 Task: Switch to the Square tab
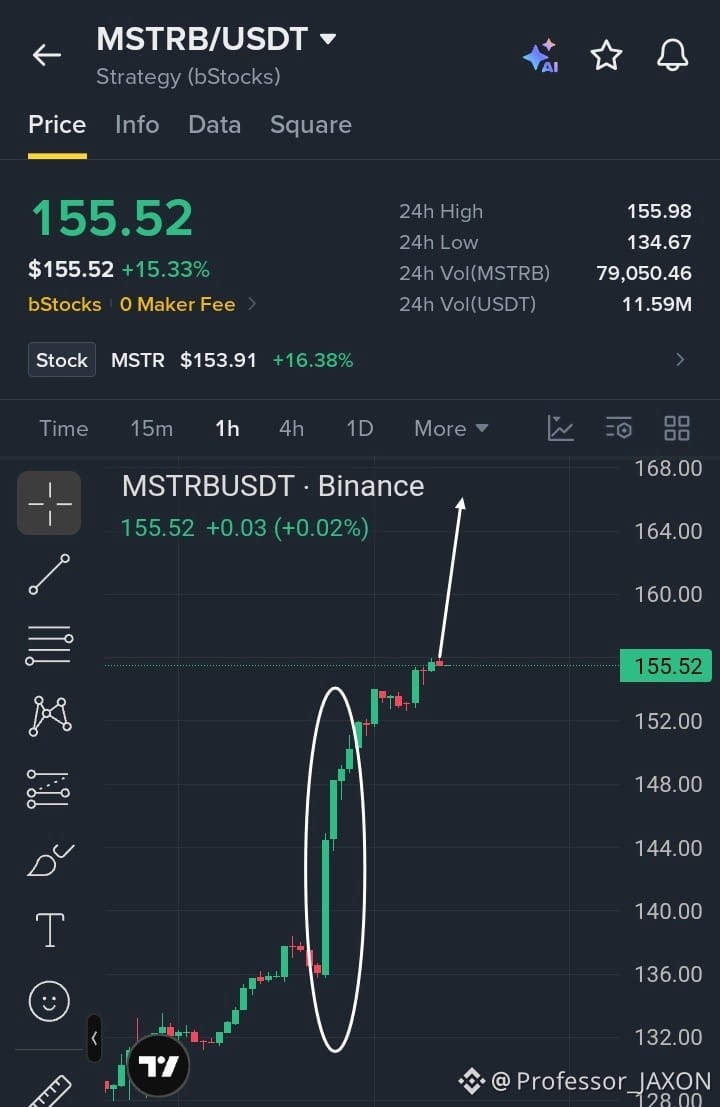(x=311, y=125)
